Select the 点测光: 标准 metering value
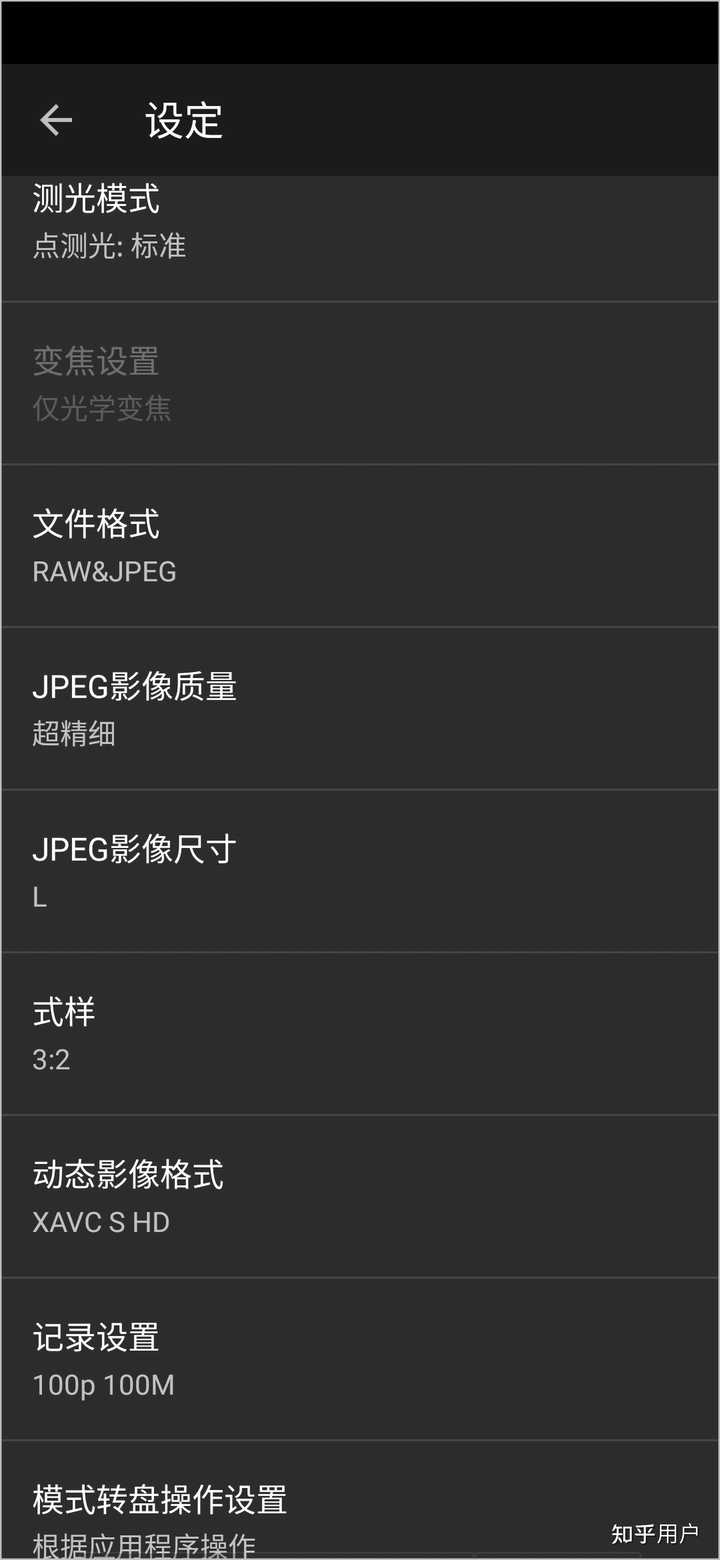 pyautogui.click(x=107, y=246)
